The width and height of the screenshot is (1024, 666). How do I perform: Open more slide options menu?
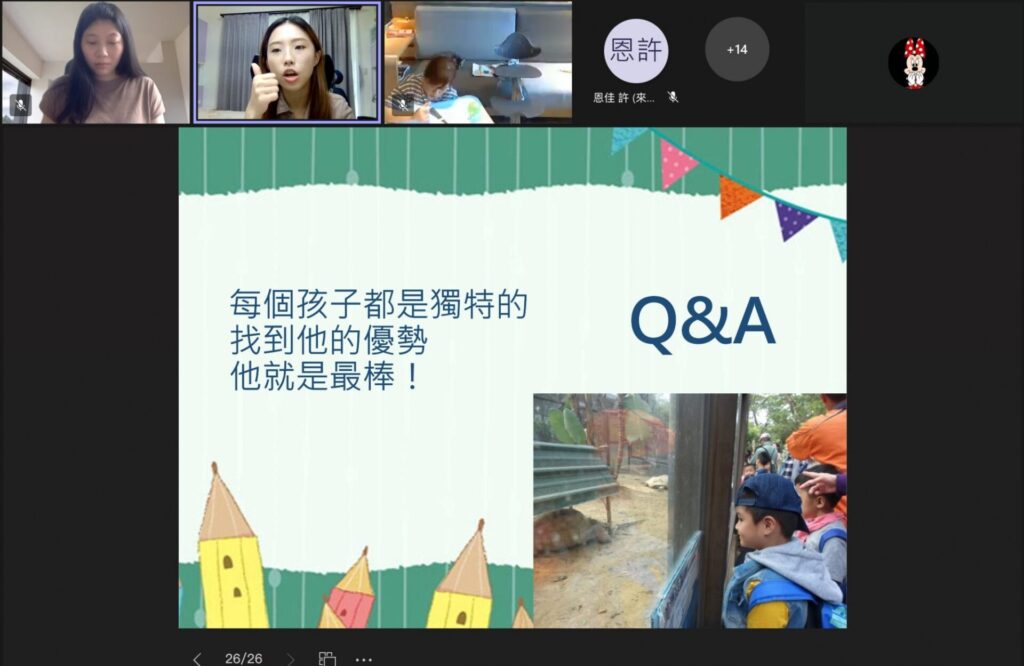(364, 659)
